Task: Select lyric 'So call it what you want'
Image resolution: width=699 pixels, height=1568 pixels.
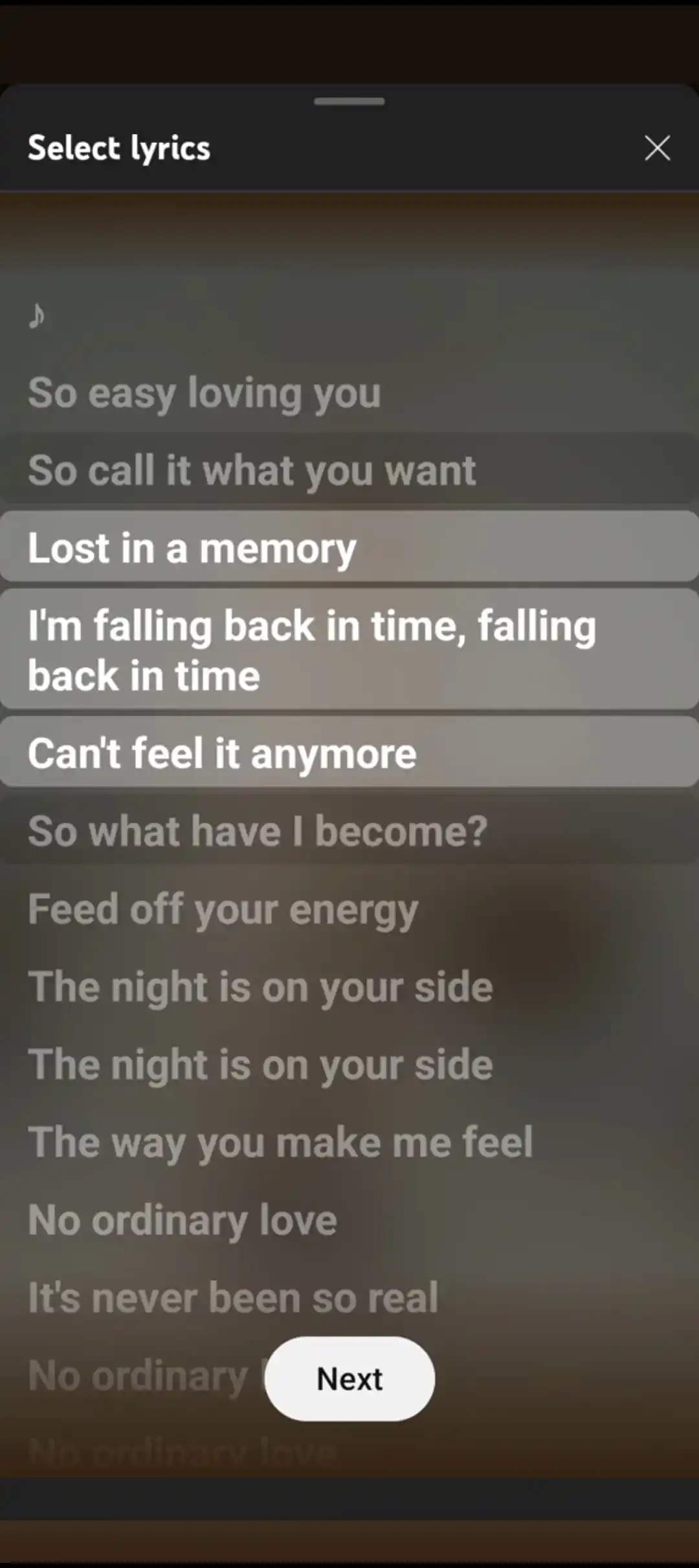Action: click(x=252, y=470)
